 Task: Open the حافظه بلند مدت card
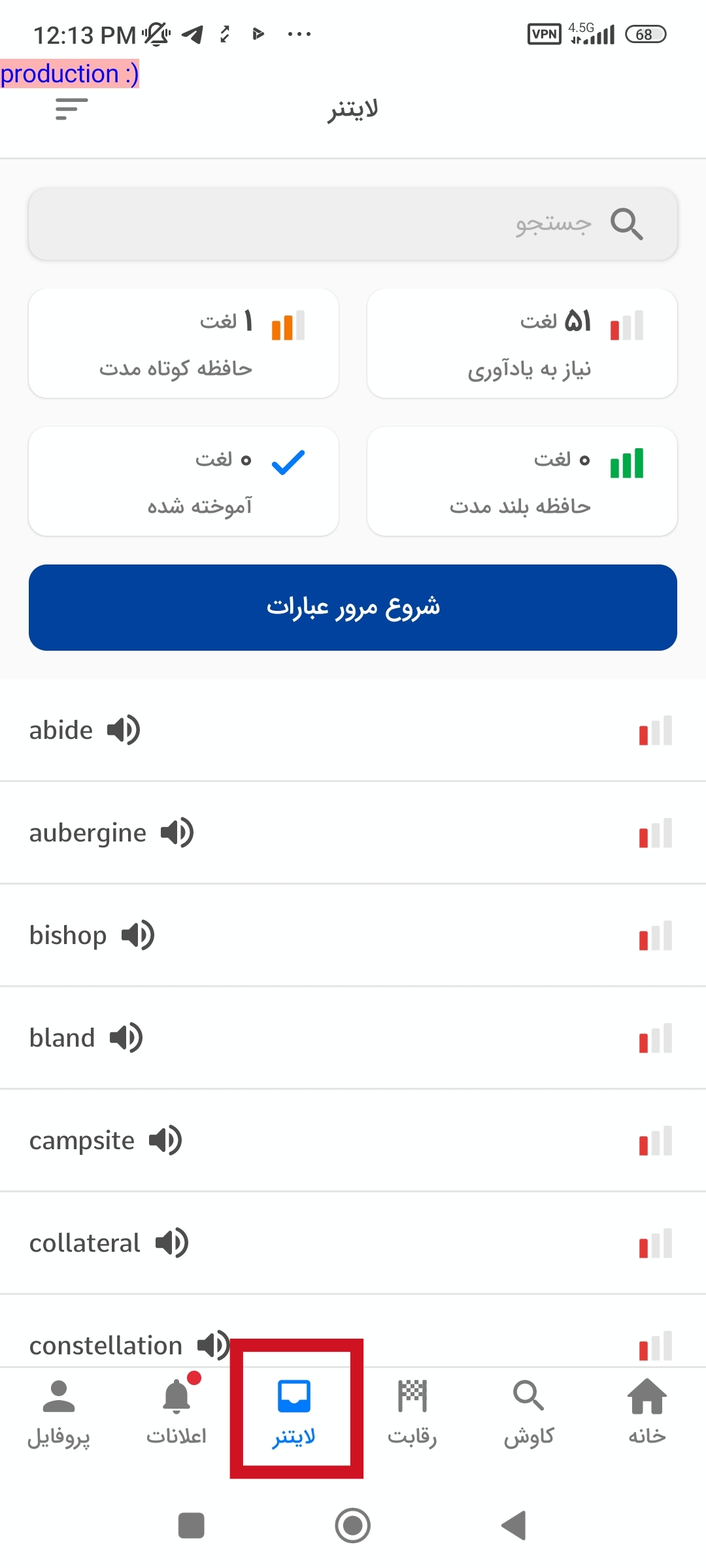point(522,482)
